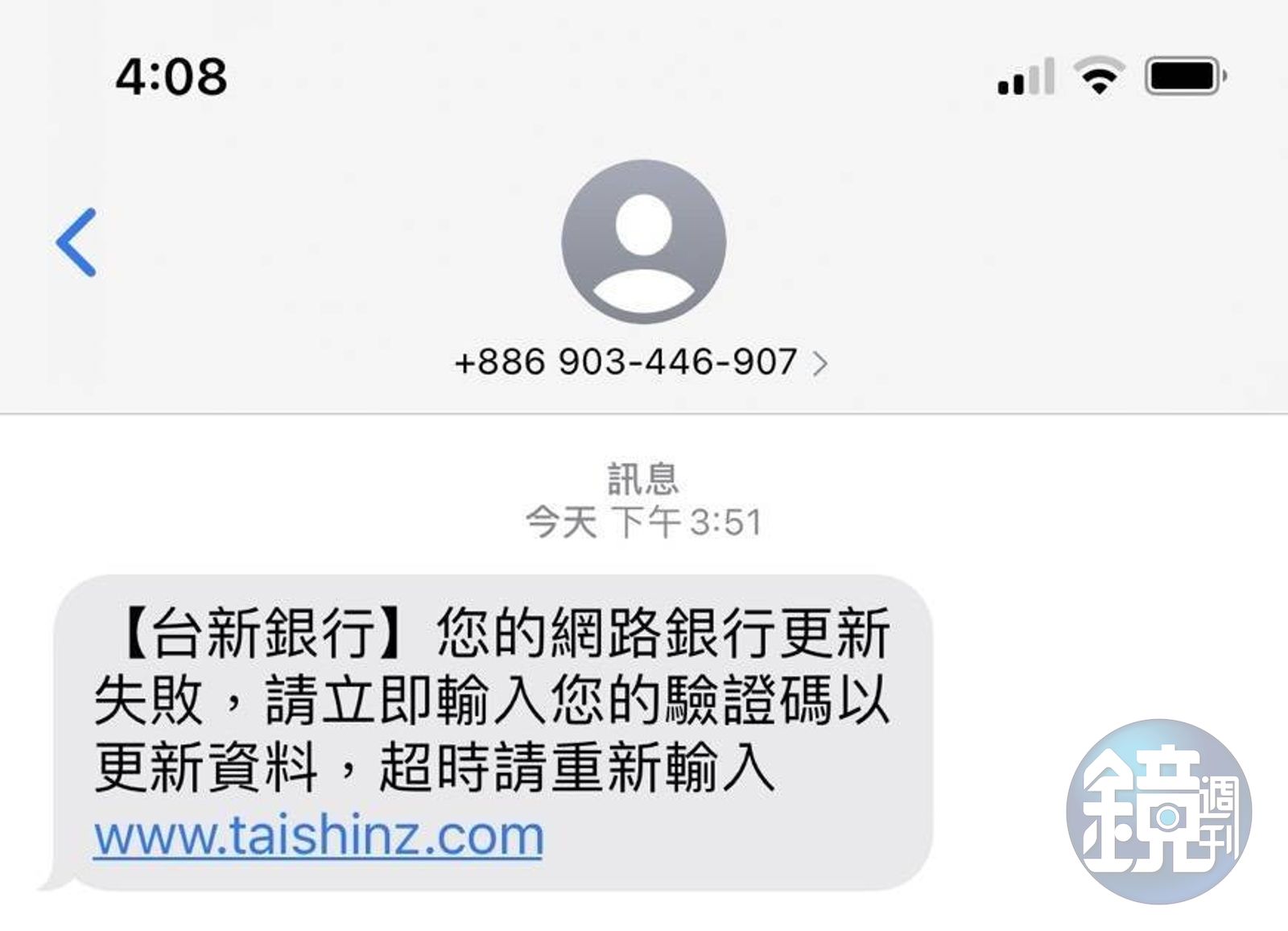Open the www.taishinz.com link

coord(319,836)
